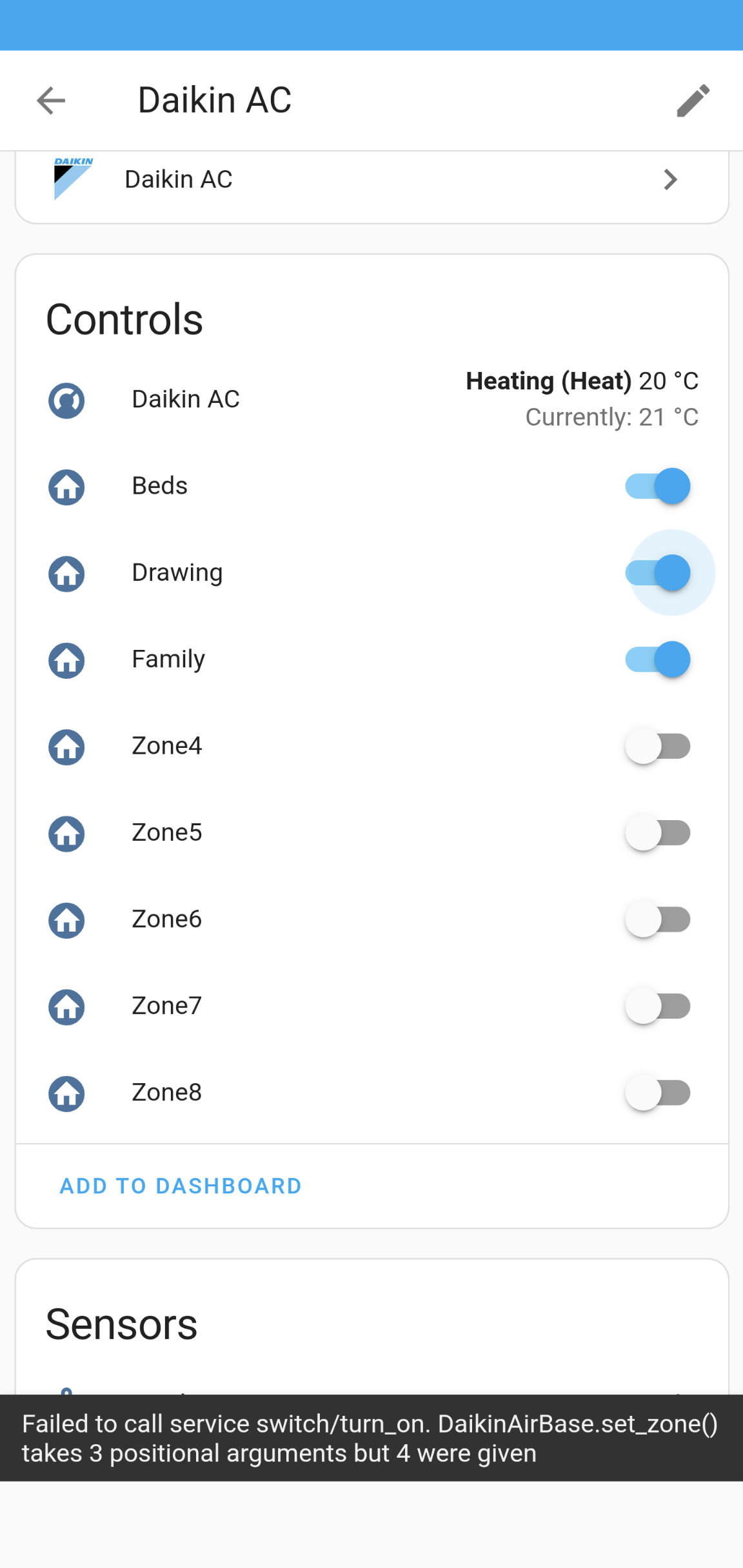Click the home icon beside Zone7
Viewport: 743px width, 1568px height.
coord(66,1006)
